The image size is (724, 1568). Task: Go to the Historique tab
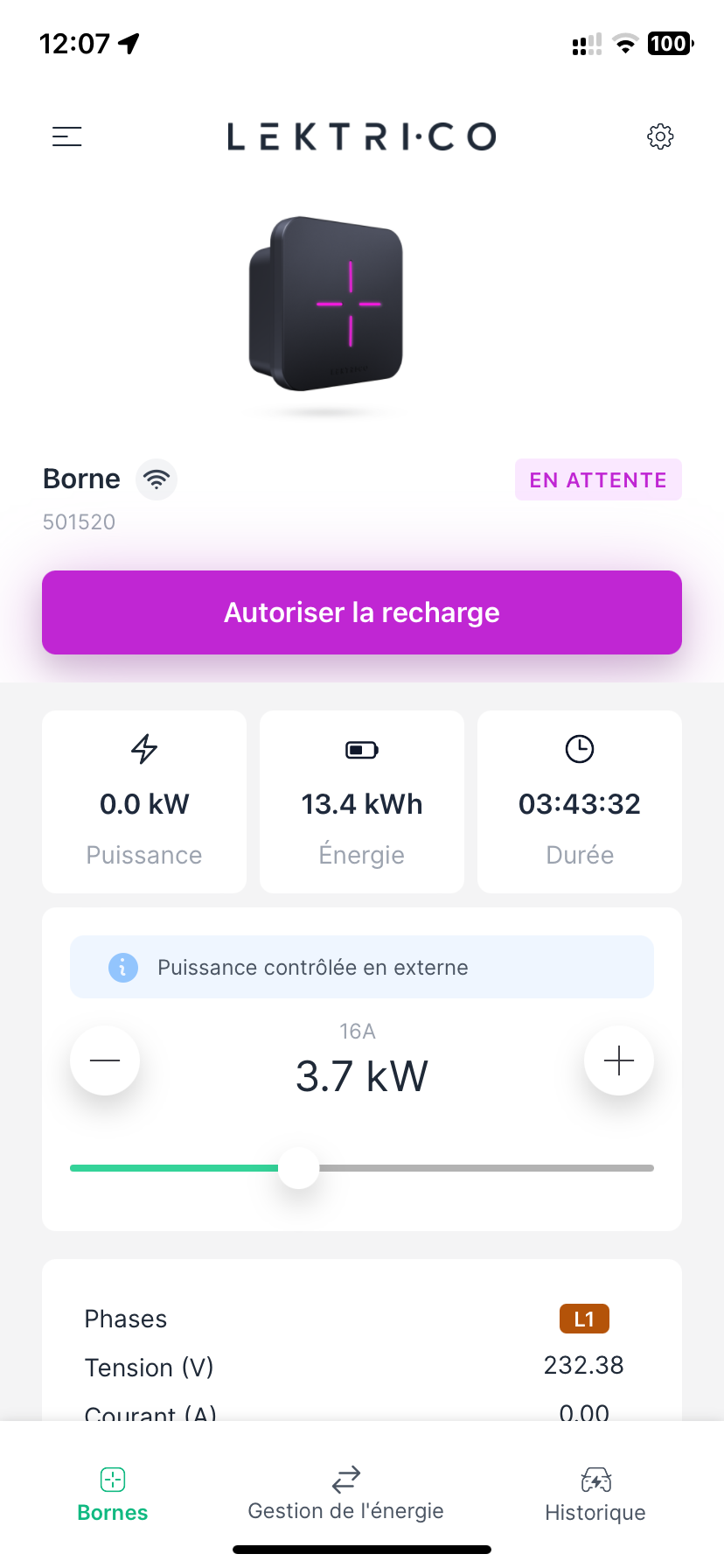pos(595,1494)
